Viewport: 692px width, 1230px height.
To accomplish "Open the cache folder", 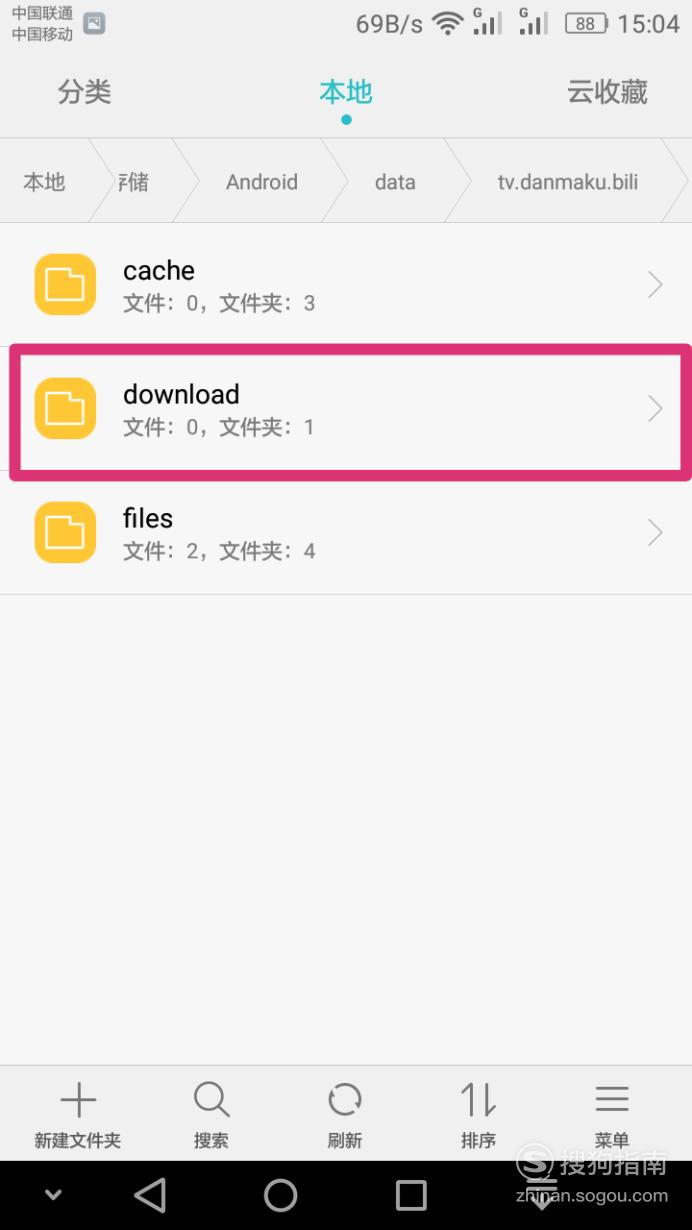I will pyautogui.click(x=346, y=285).
